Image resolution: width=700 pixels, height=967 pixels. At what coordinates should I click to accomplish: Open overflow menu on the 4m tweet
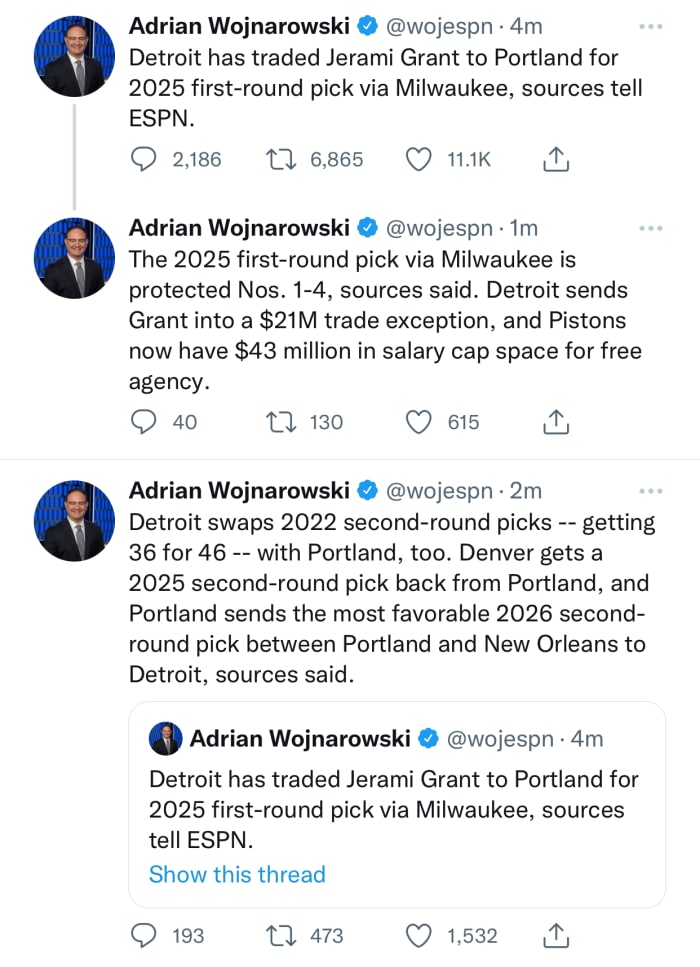coord(651,28)
